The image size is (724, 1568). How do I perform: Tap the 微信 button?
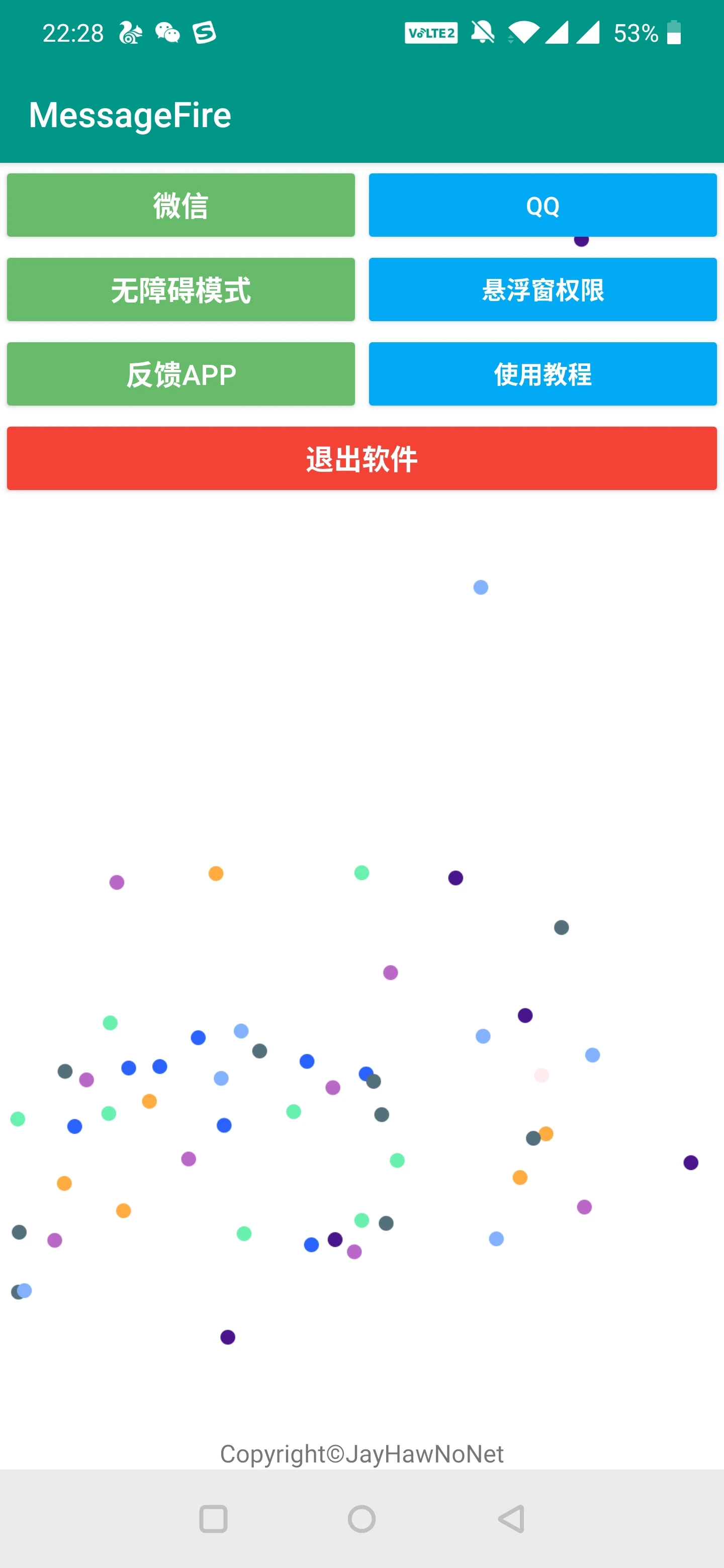(x=181, y=205)
